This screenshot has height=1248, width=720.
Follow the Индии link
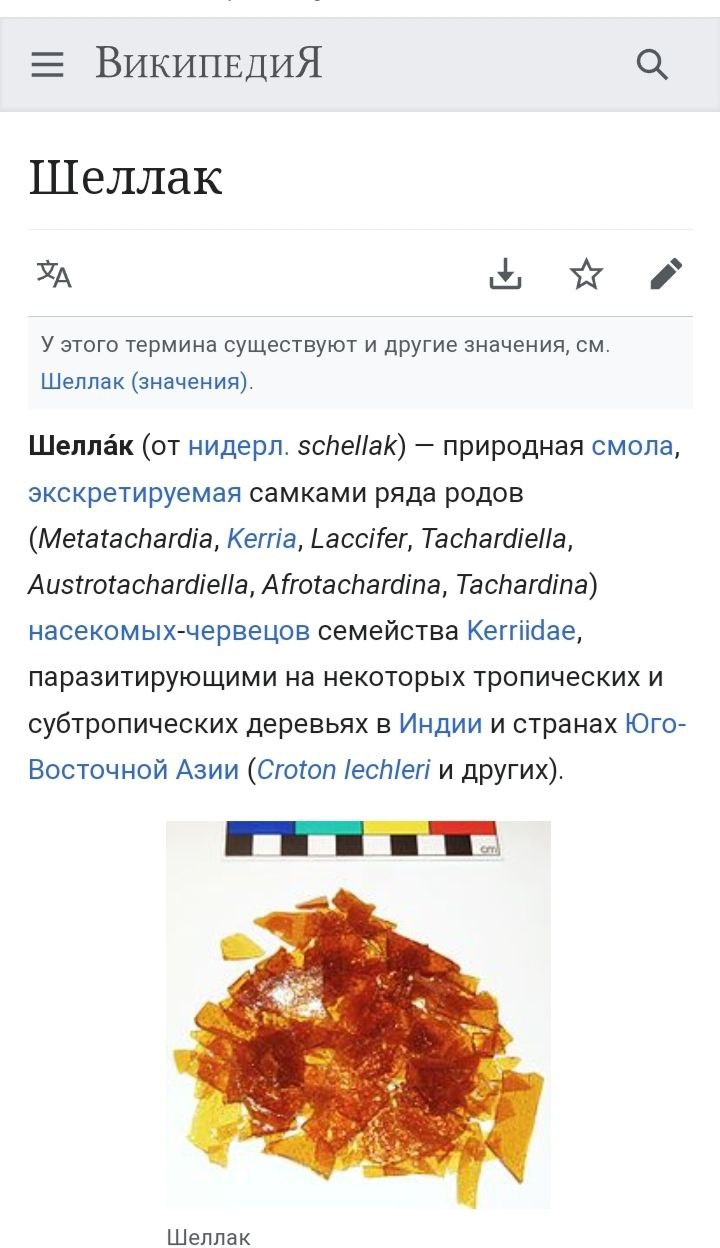(440, 723)
